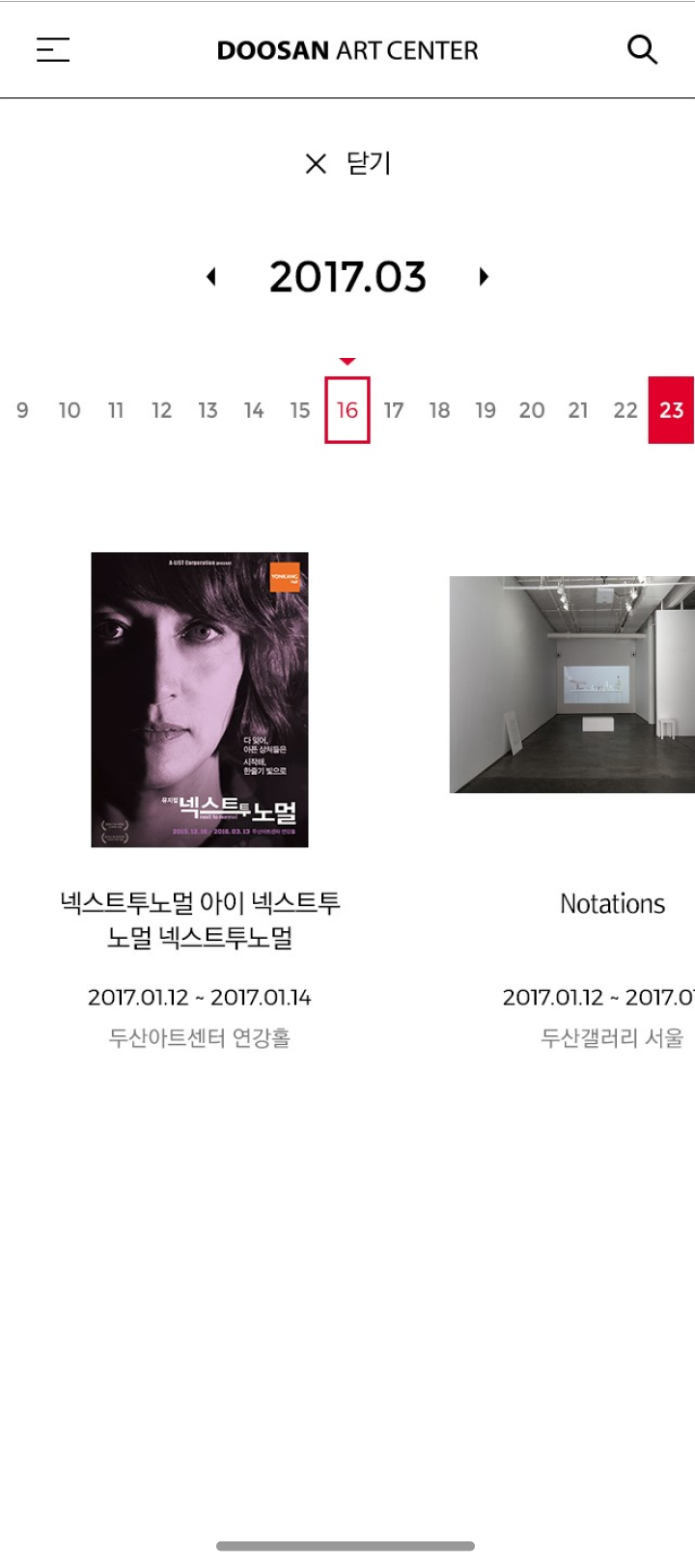Select date 20
The width and height of the screenshot is (695, 1568).
pyautogui.click(x=532, y=410)
